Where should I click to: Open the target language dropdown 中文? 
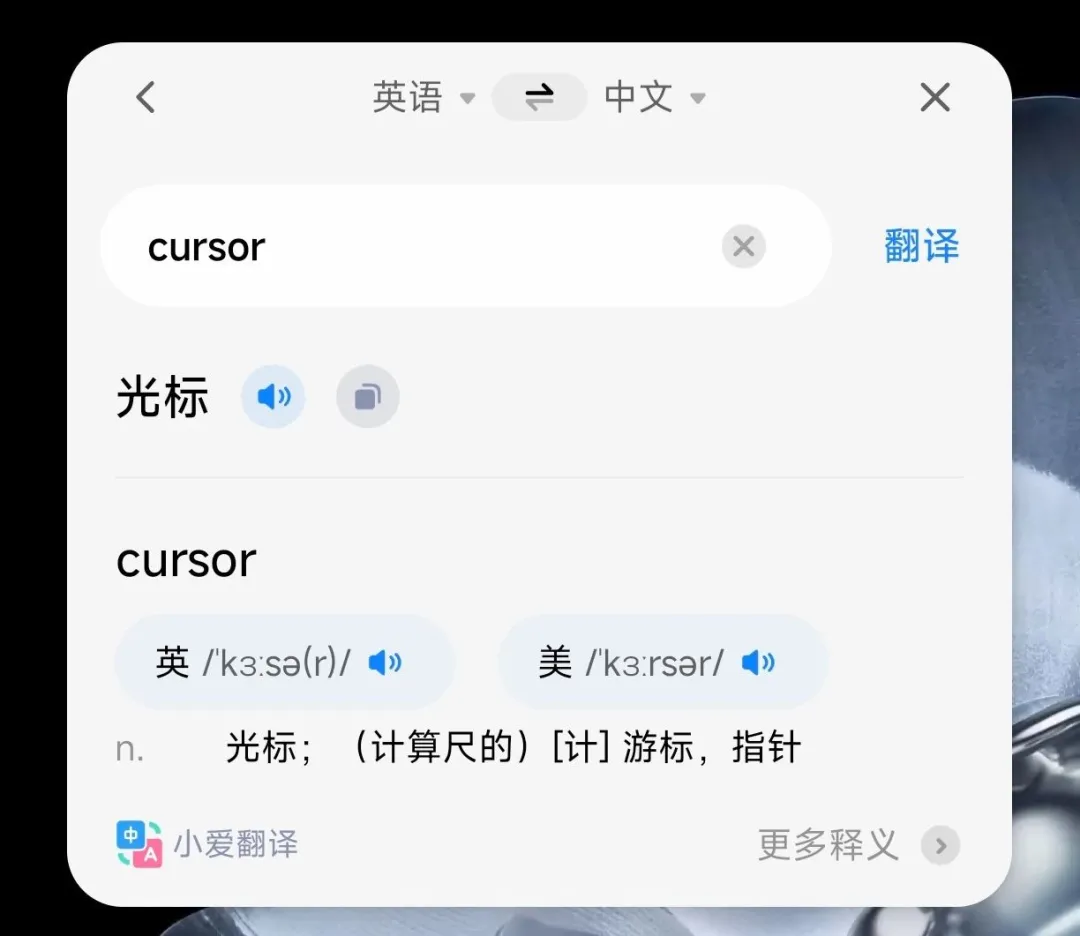(654, 98)
